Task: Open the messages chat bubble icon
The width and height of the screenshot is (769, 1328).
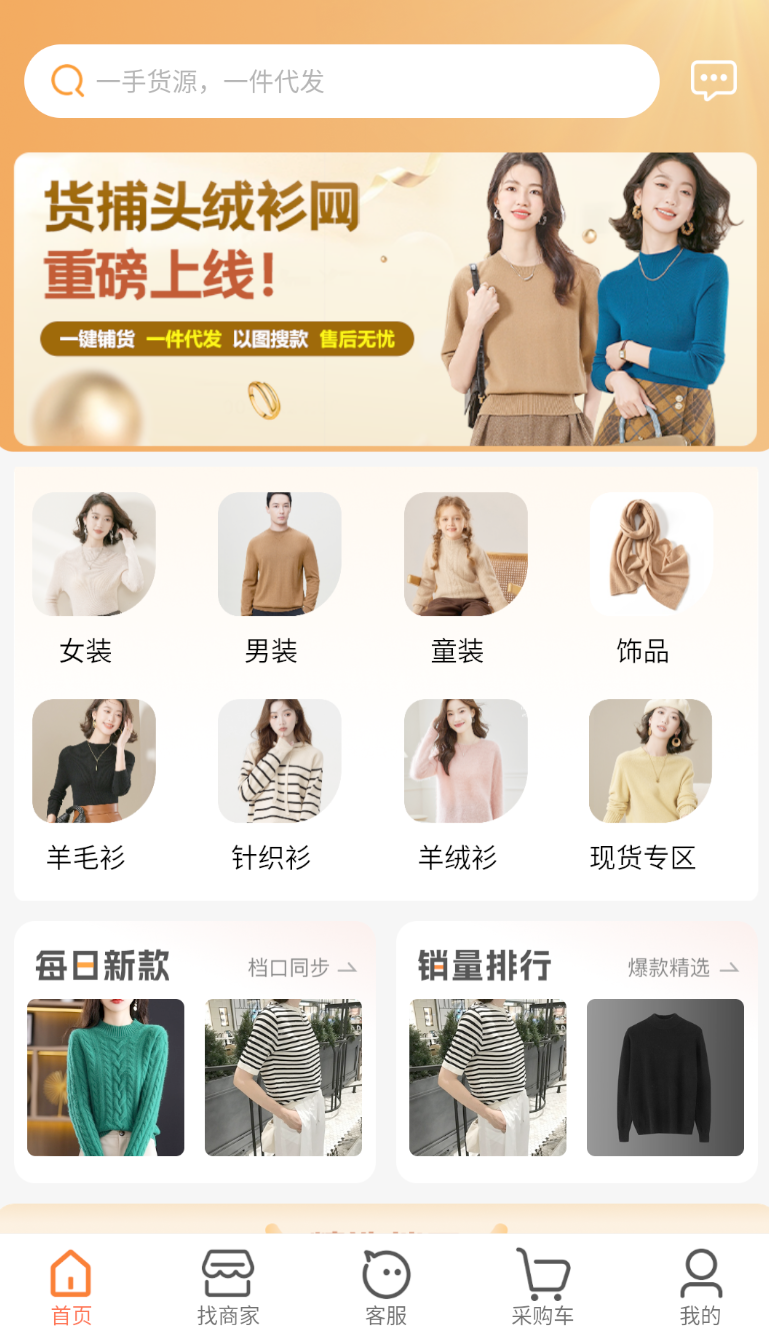Action: point(714,80)
